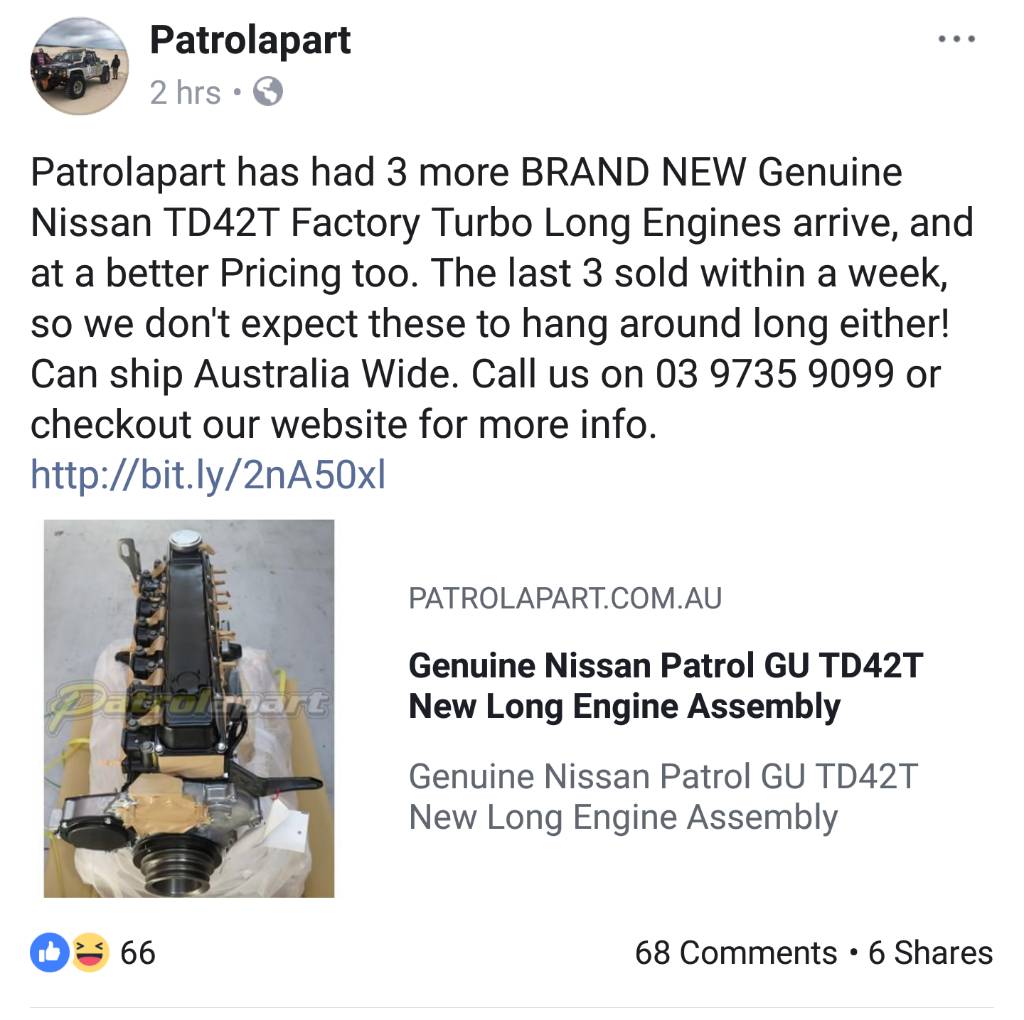Open the post's three-dot overflow menu
Image resolution: width=1024 pixels, height=1020 pixels.
[x=957, y=39]
